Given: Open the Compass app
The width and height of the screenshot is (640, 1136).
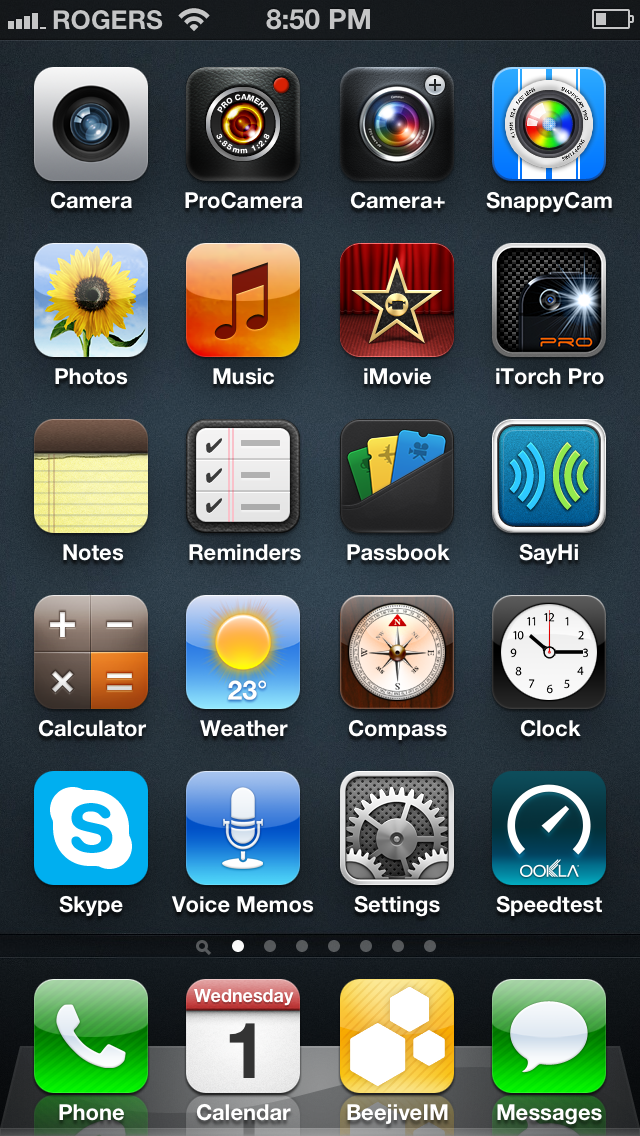Looking at the screenshot, I should click(x=396, y=652).
